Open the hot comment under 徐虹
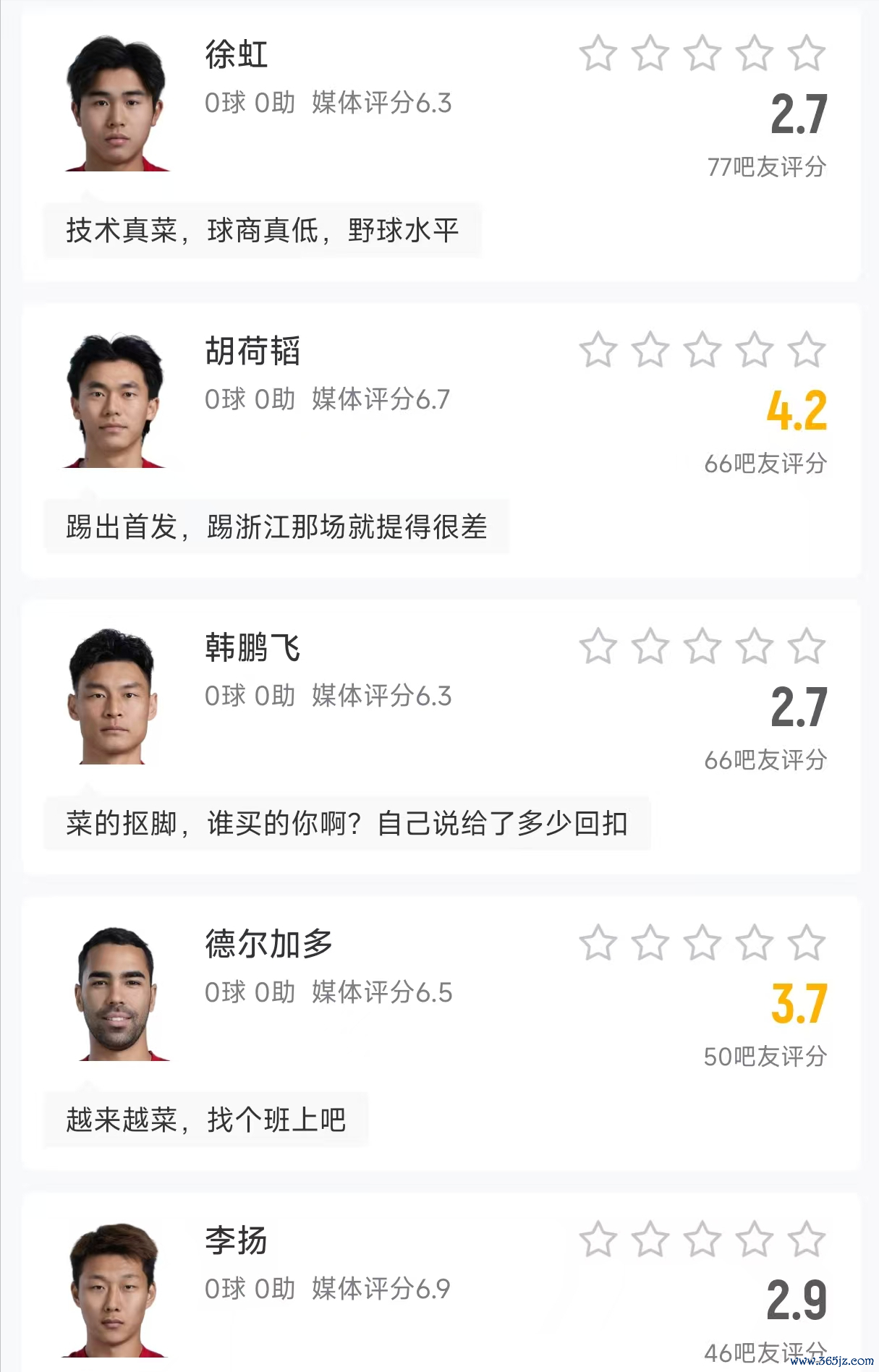 (262, 231)
